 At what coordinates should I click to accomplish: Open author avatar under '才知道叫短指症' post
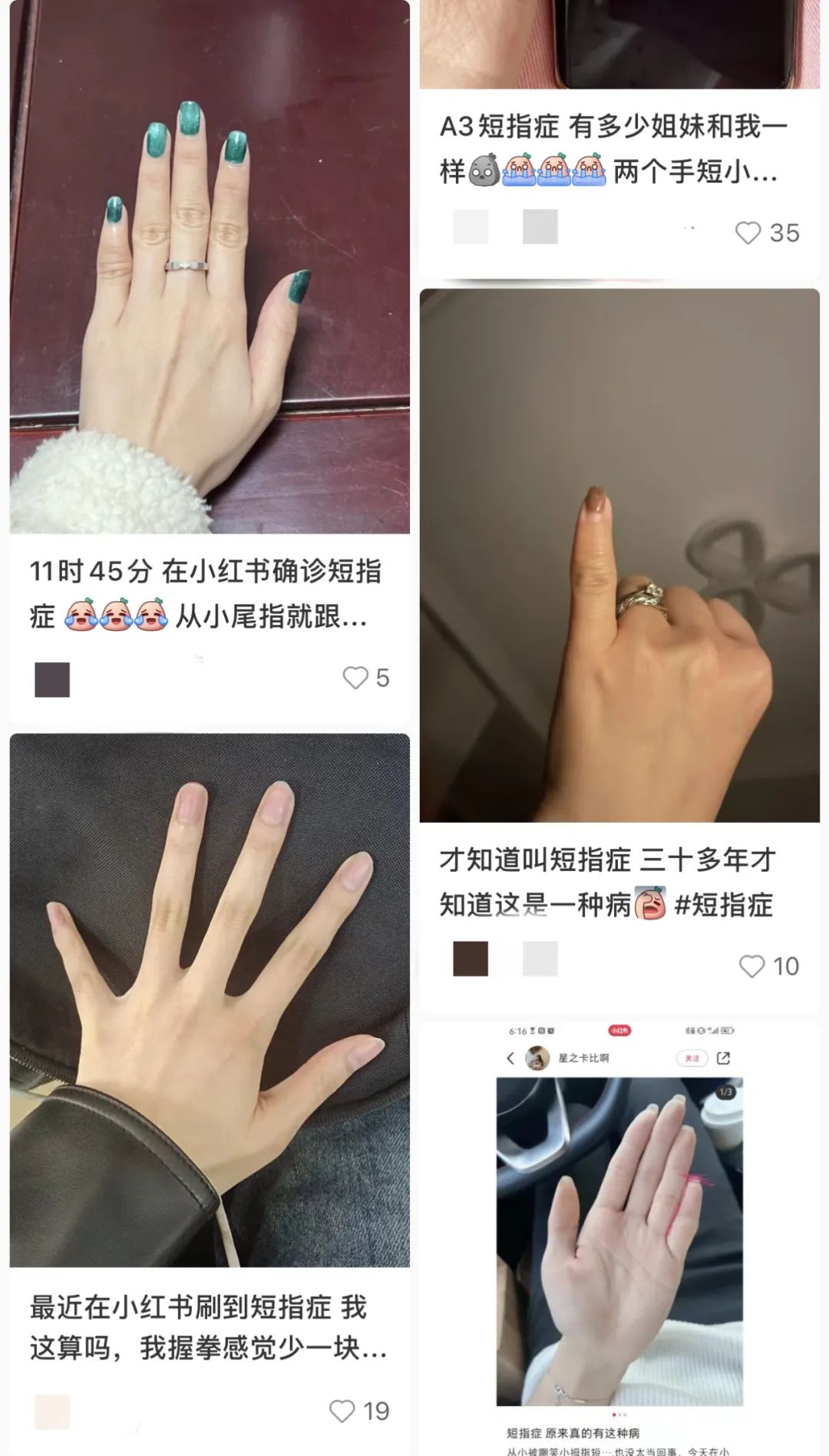[471, 959]
